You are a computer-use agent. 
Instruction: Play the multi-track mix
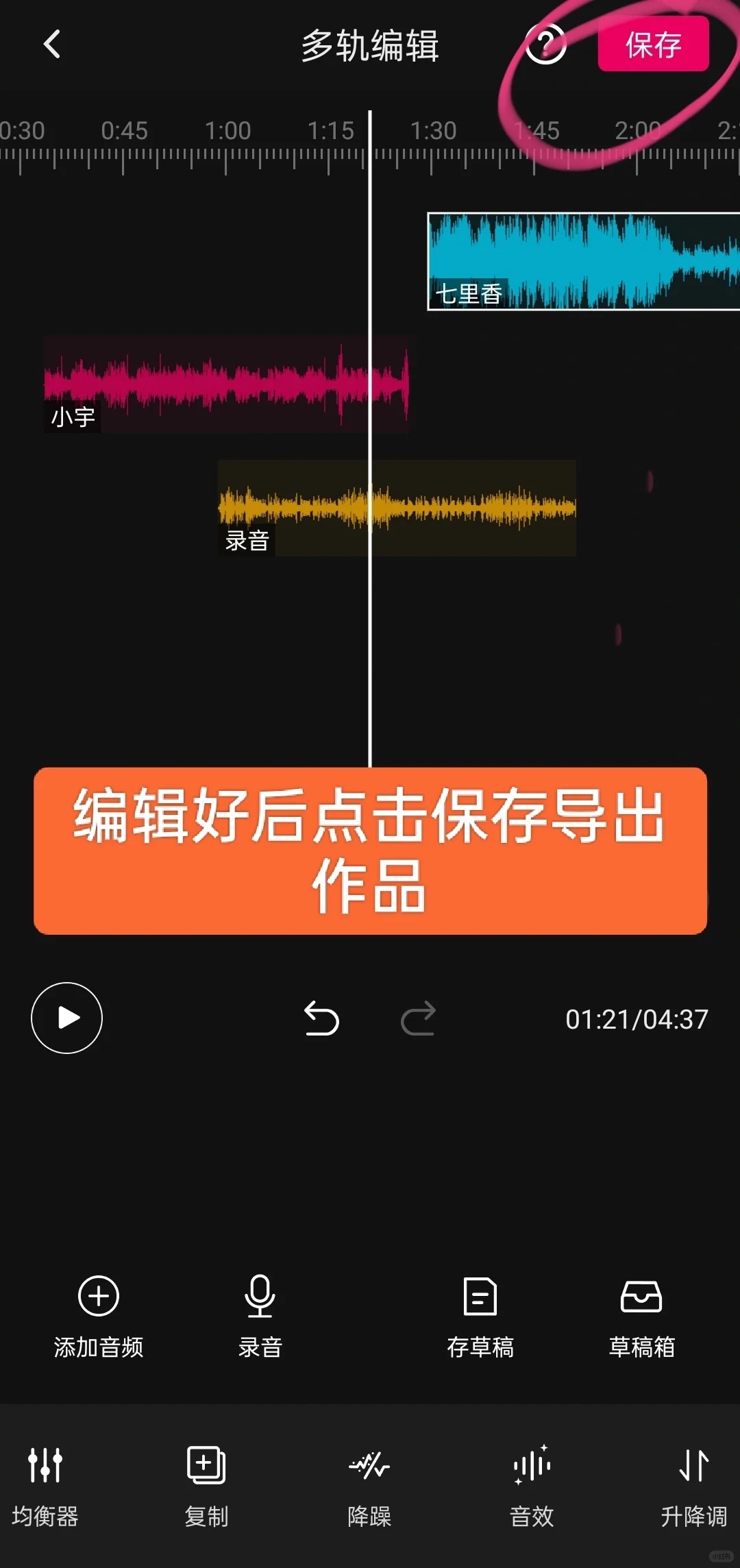66,1018
